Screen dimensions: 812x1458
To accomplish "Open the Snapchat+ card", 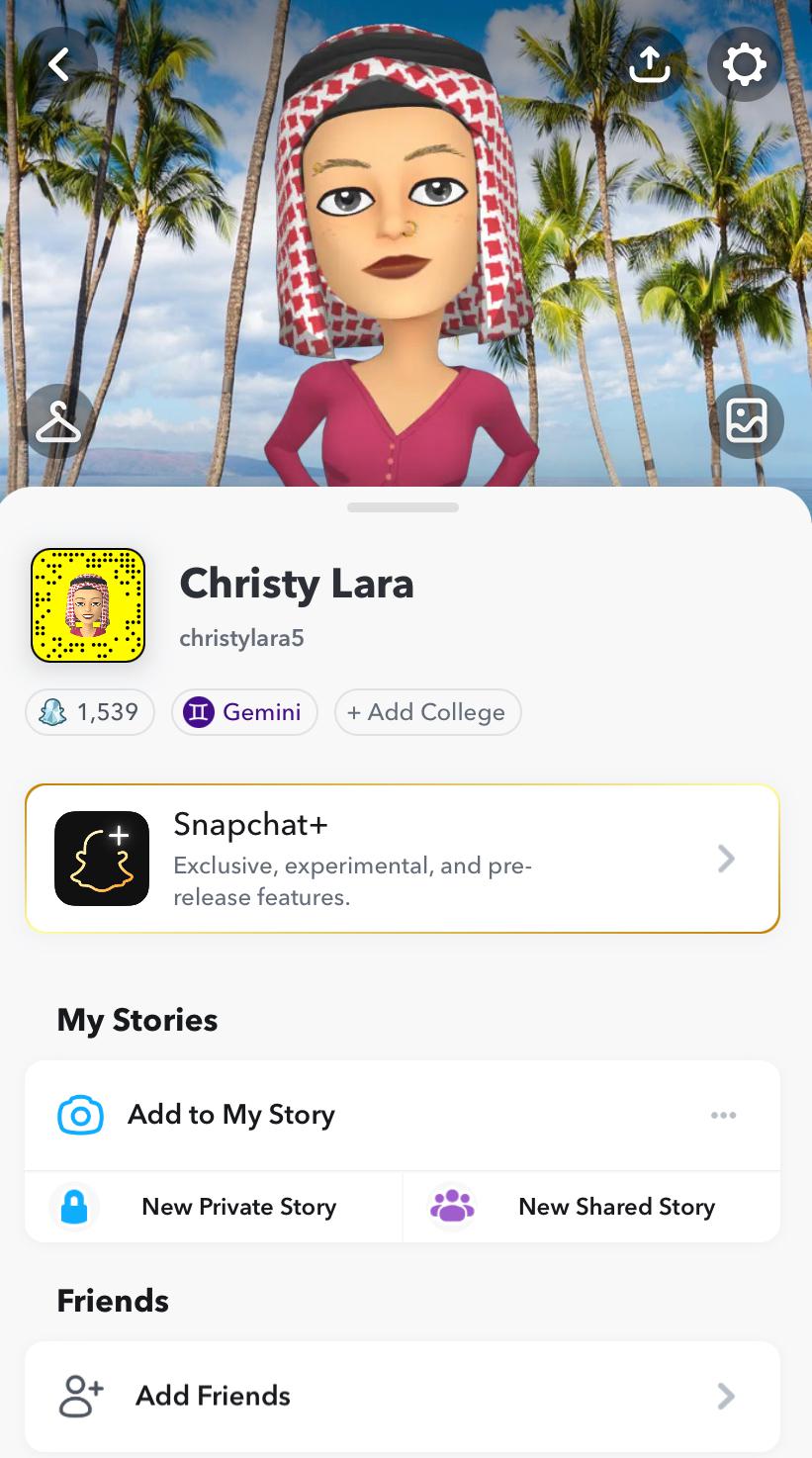I will pyautogui.click(x=403, y=859).
